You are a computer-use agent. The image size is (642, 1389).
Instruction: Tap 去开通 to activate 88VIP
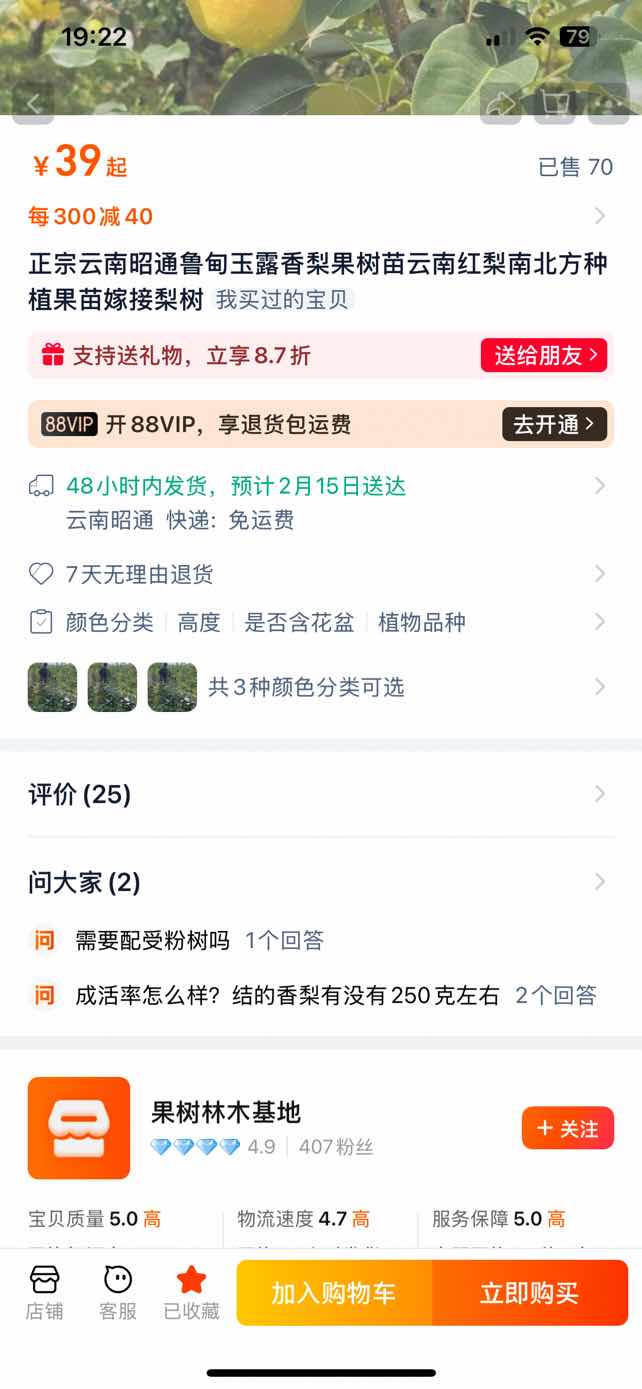click(x=555, y=424)
